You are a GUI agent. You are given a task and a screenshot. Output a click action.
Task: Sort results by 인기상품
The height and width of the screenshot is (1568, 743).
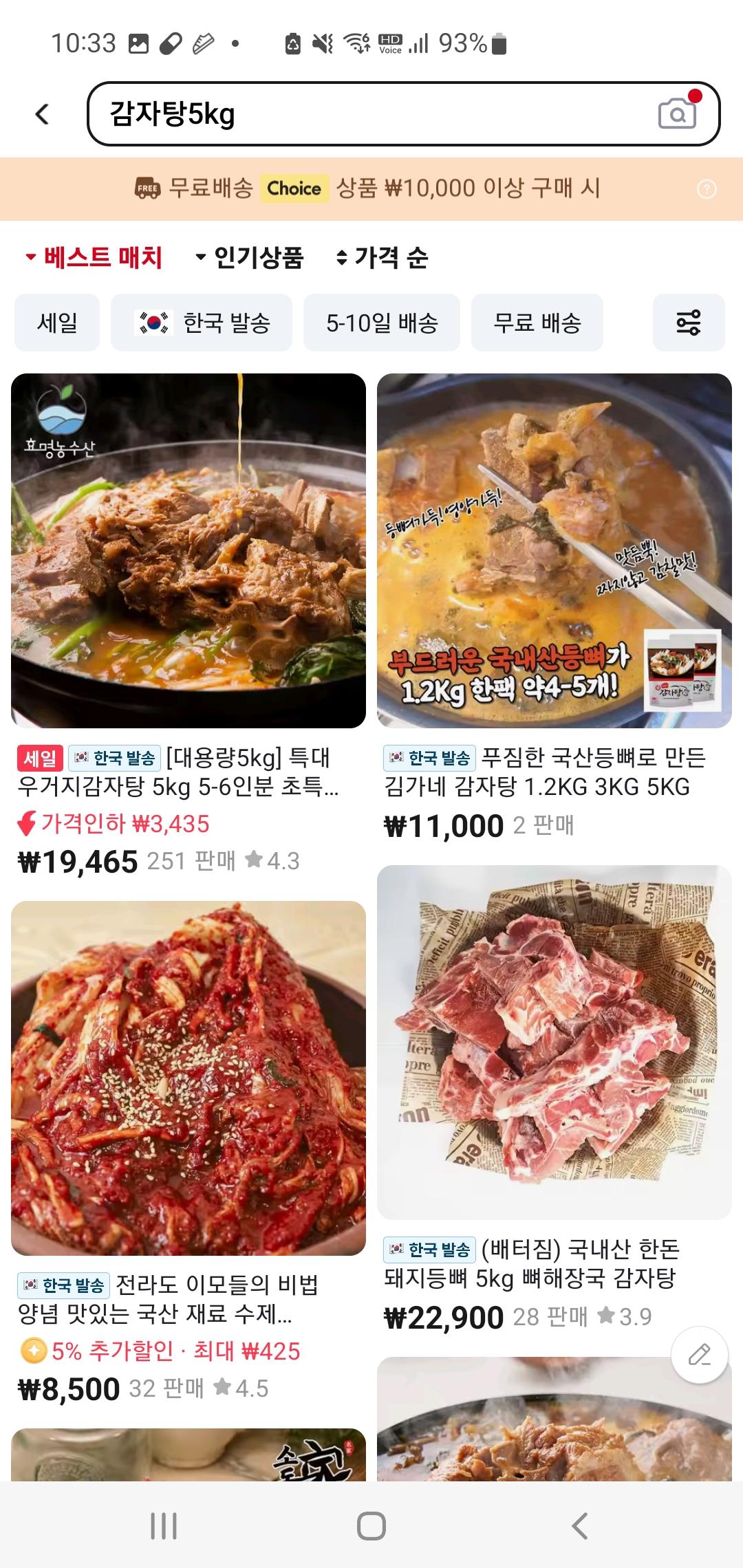[x=250, y=258]
